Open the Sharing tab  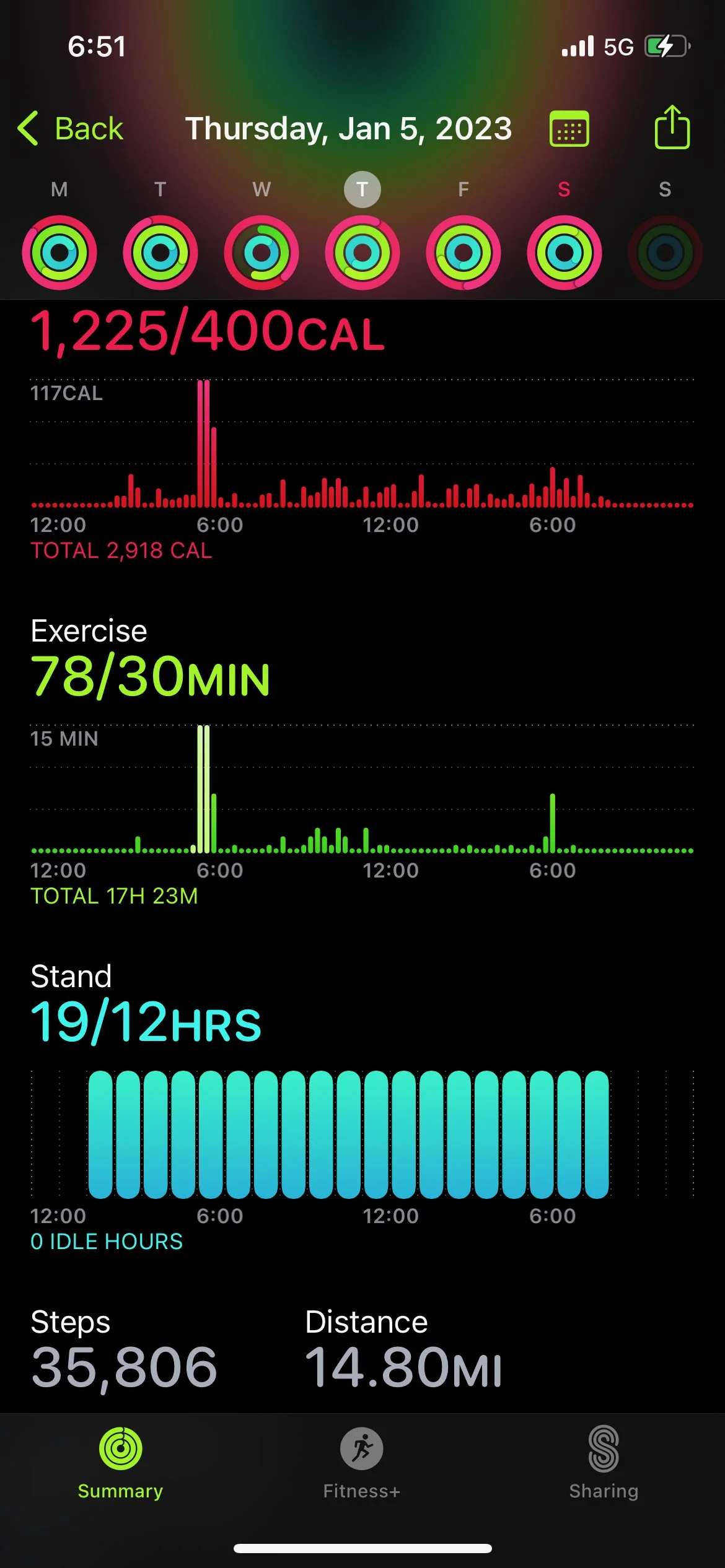point(604,1463)
